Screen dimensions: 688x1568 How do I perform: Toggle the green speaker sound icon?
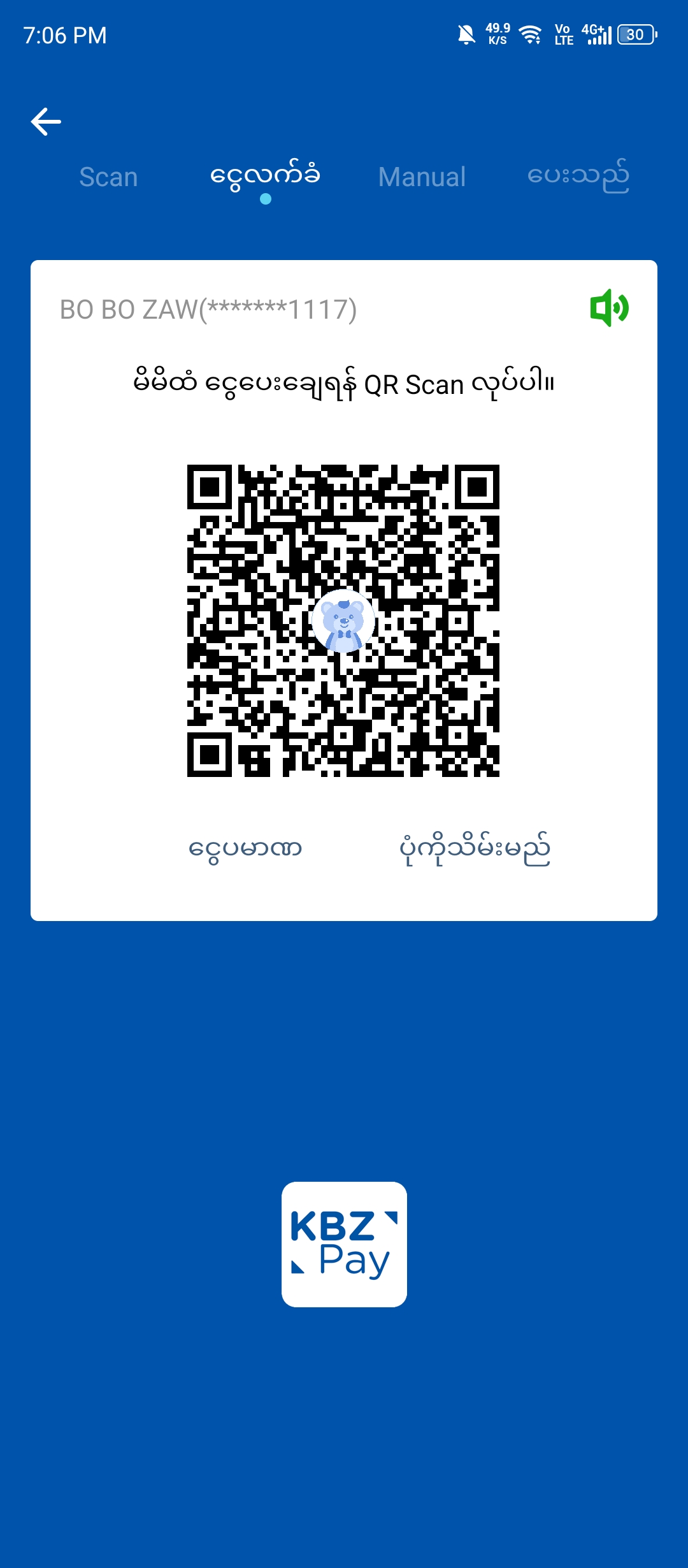click(x=609, y=308)
